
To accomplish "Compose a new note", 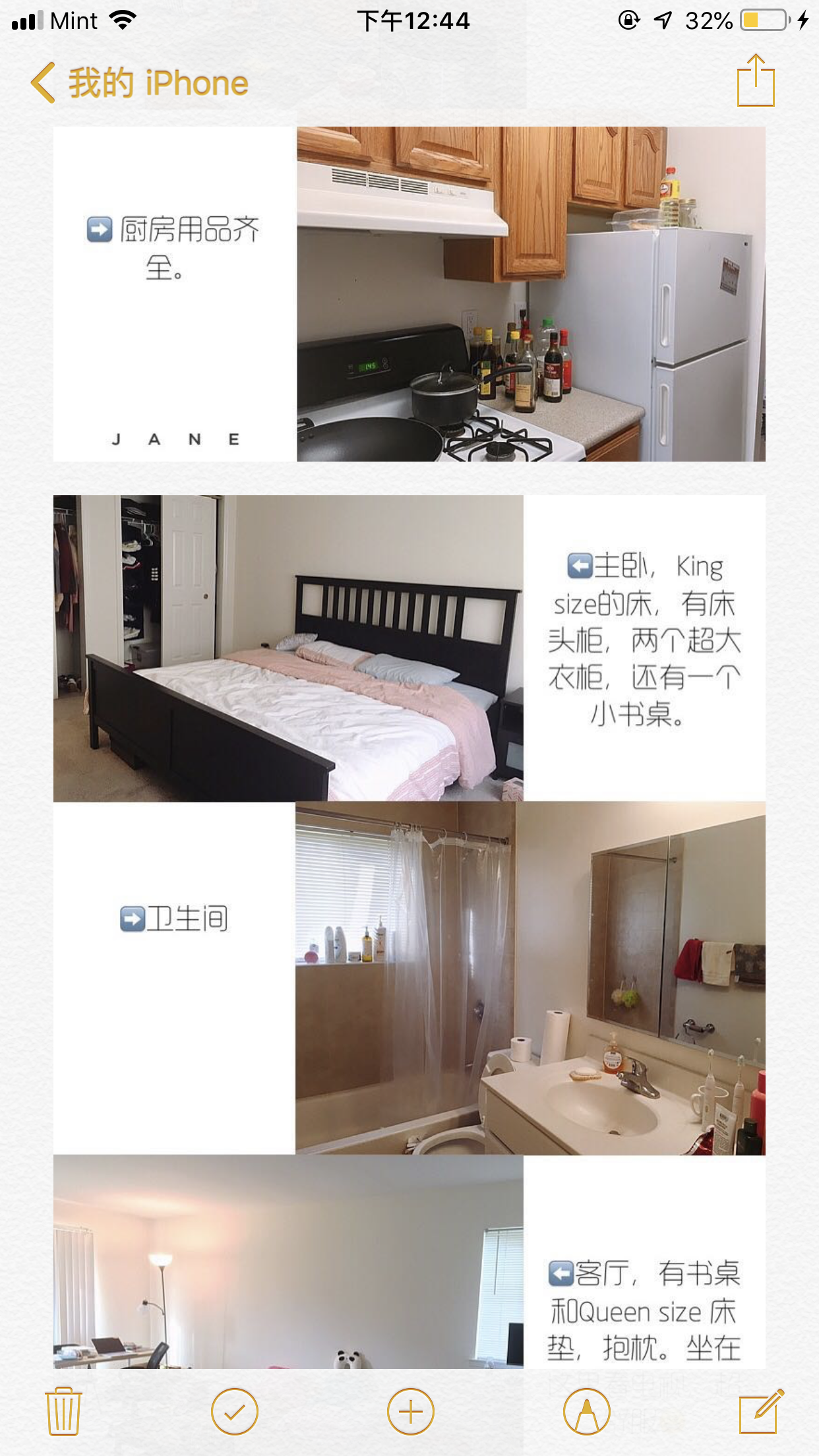I will click(760, 1411).
